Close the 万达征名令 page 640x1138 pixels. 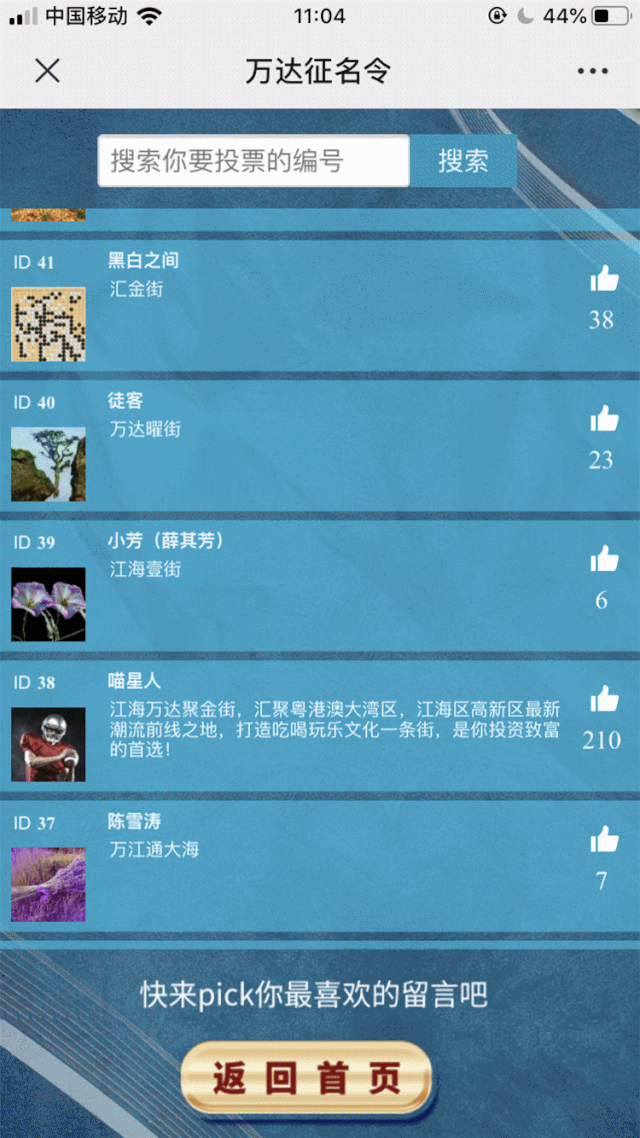tap(47, 71)
